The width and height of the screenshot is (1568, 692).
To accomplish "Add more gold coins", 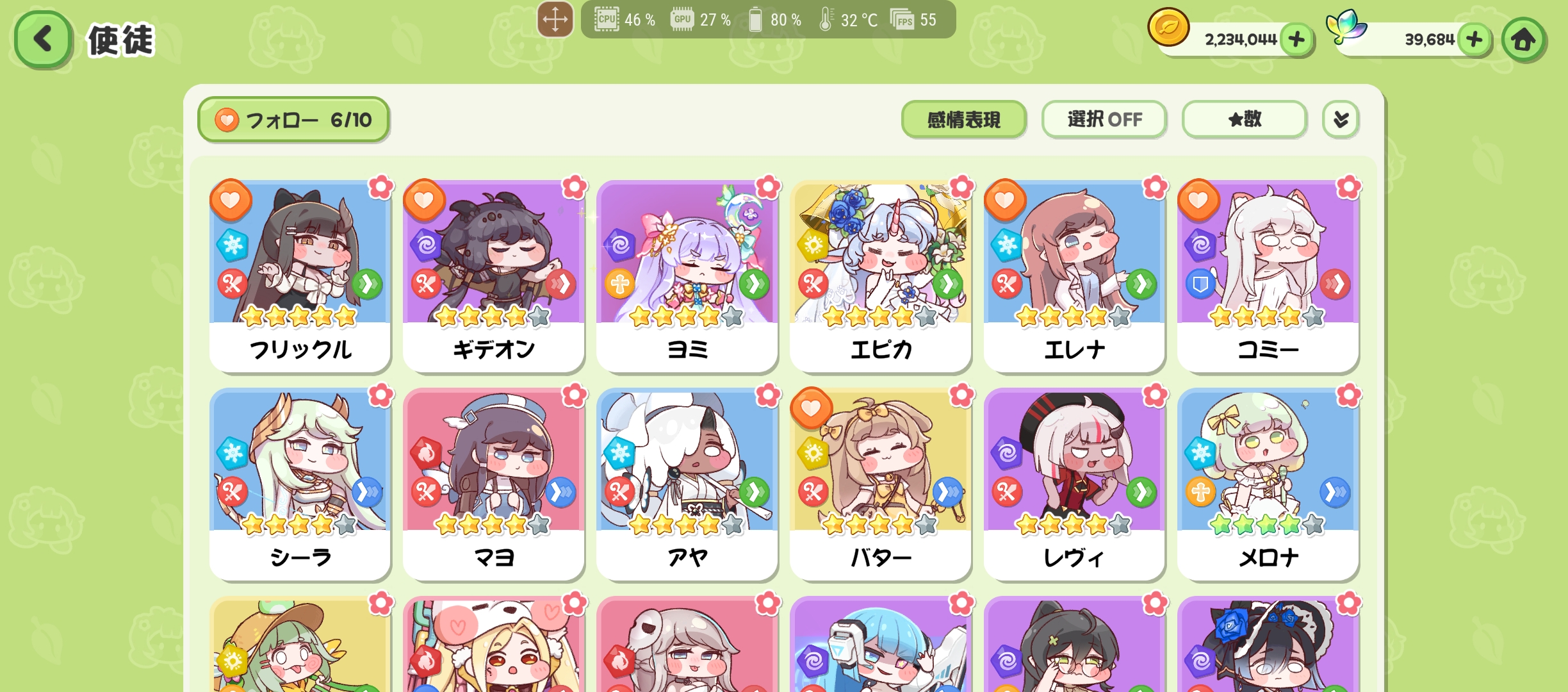I will coord(1296,40).
